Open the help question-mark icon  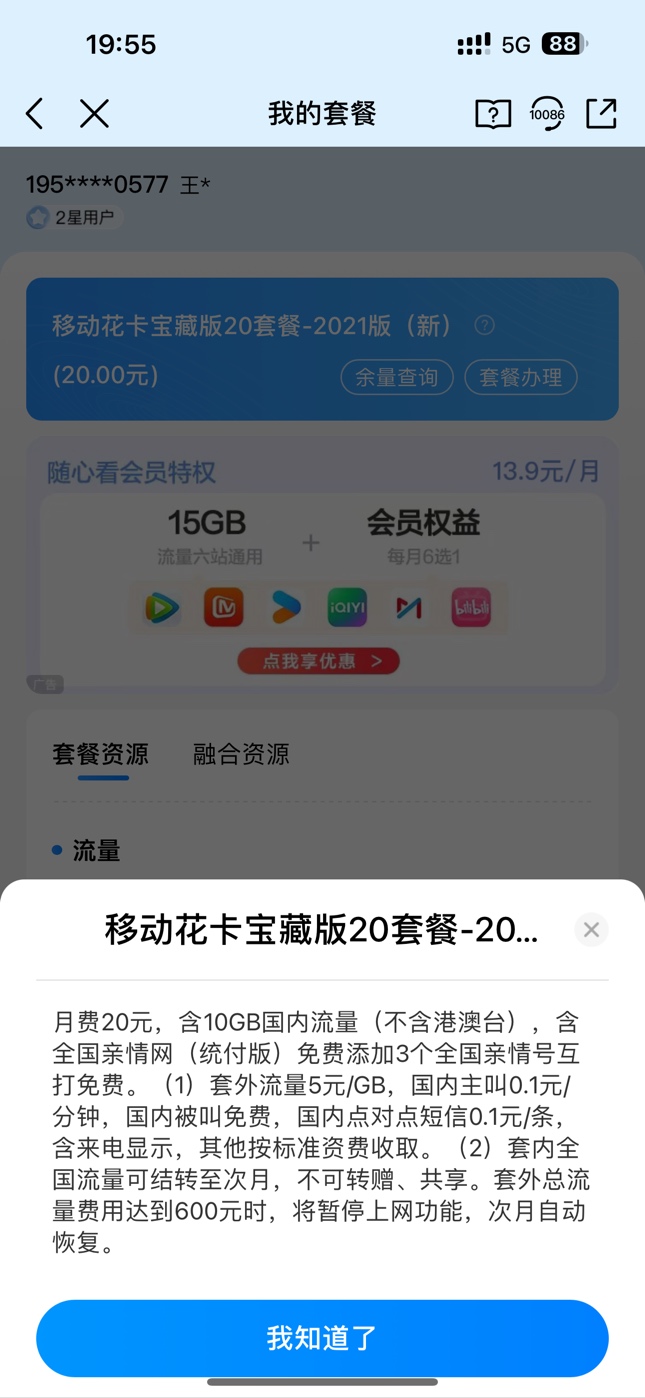492,114
